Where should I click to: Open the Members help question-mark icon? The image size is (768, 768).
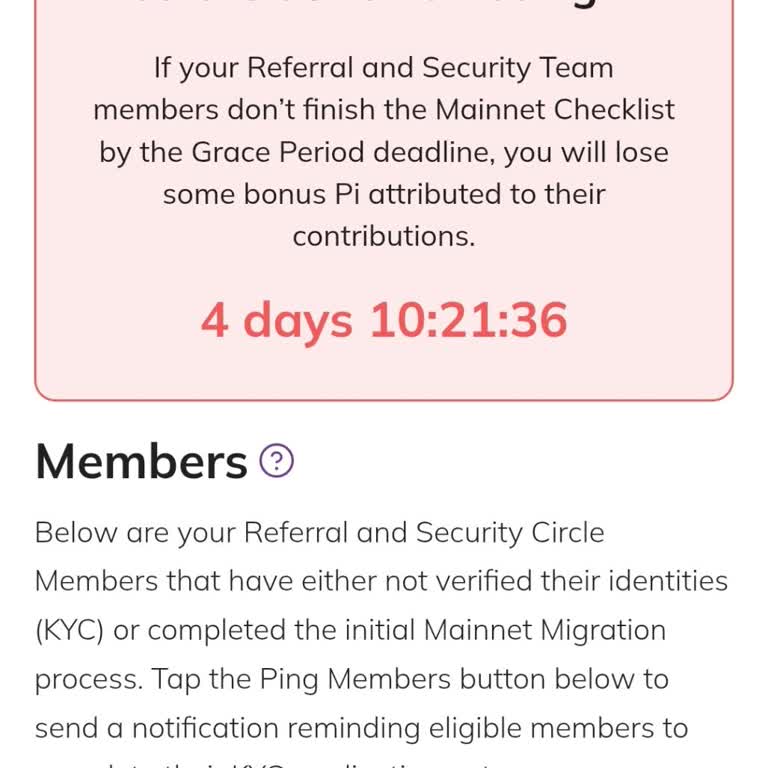[276, 461]
